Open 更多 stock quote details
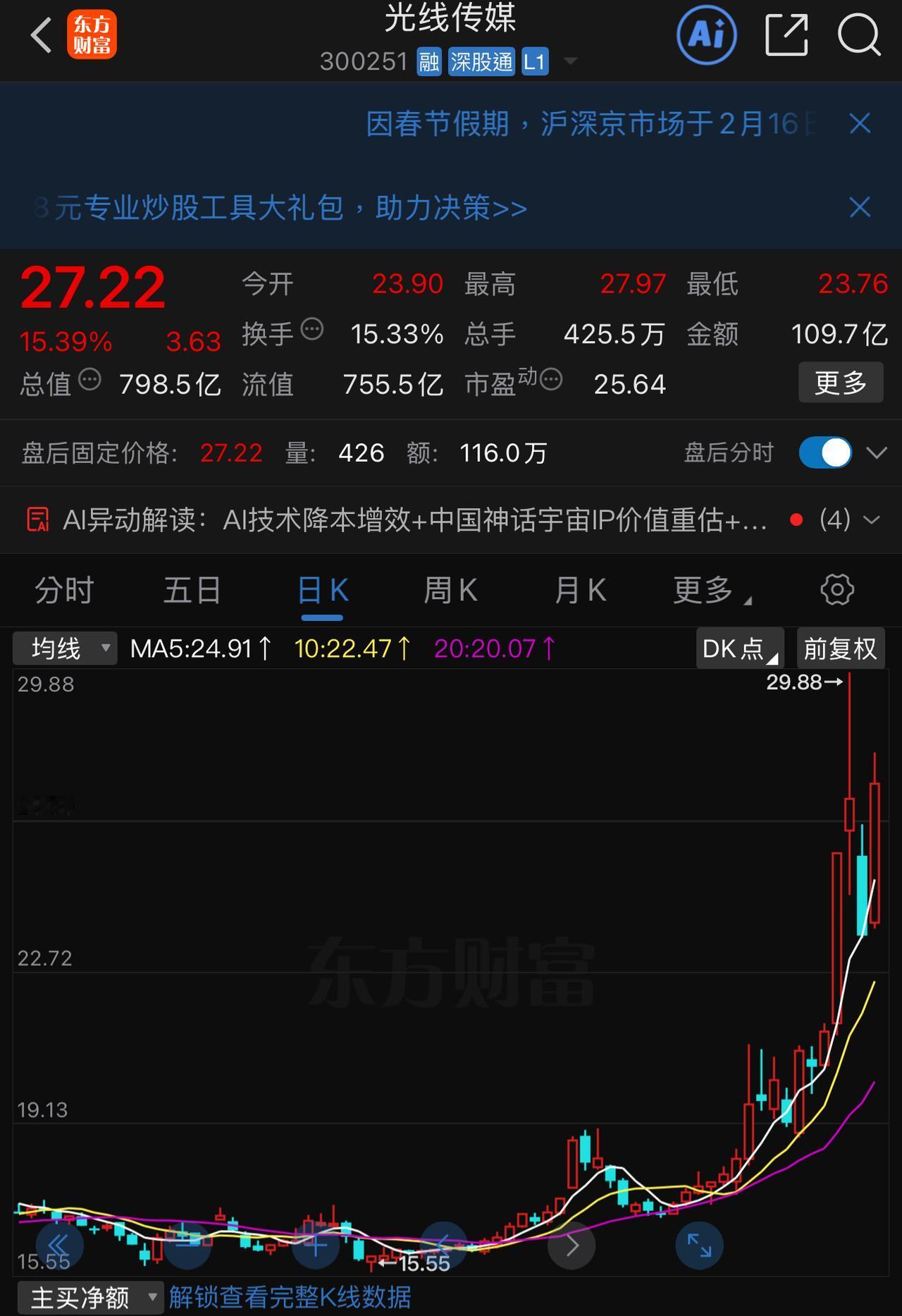 point(840,383)
